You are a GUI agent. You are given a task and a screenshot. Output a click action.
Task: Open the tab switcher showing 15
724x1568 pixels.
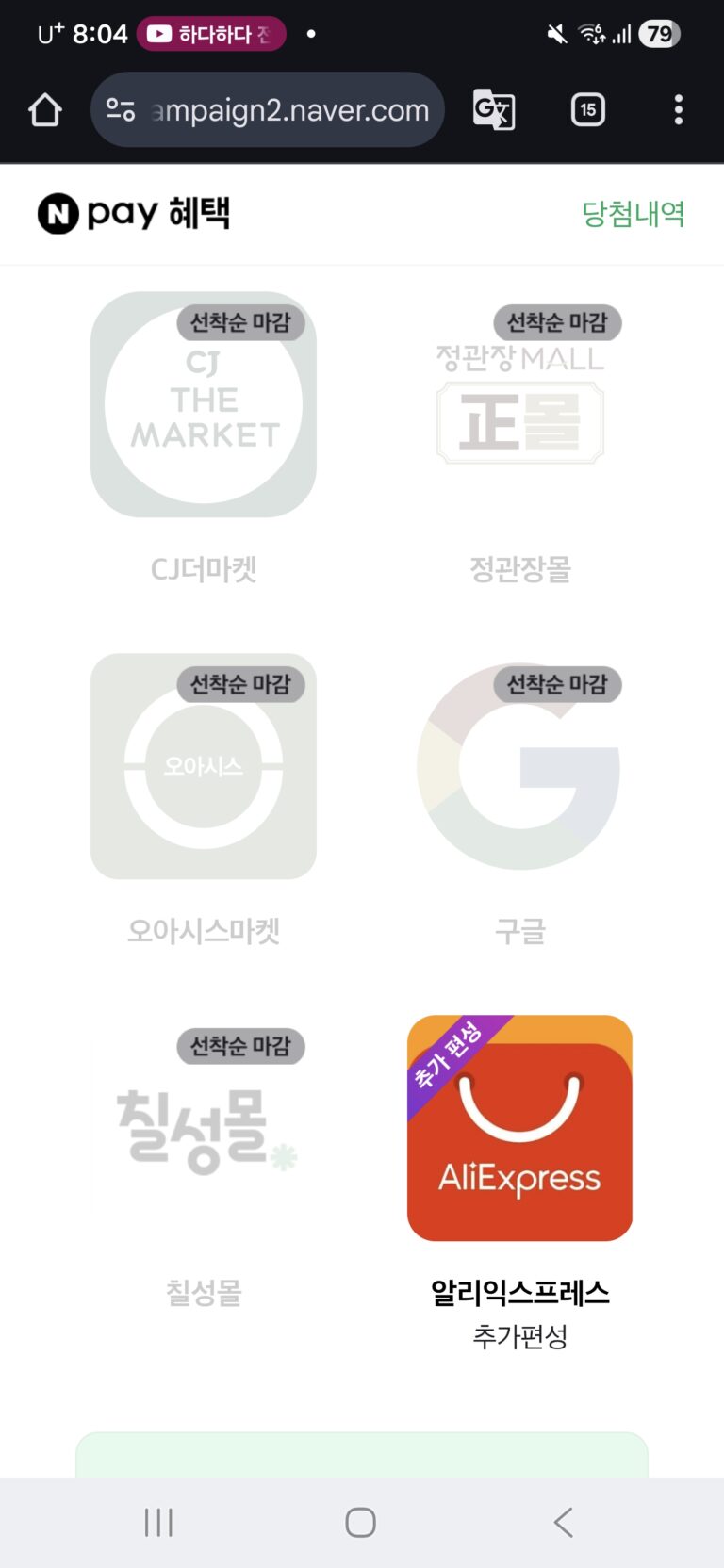(587, 110)
